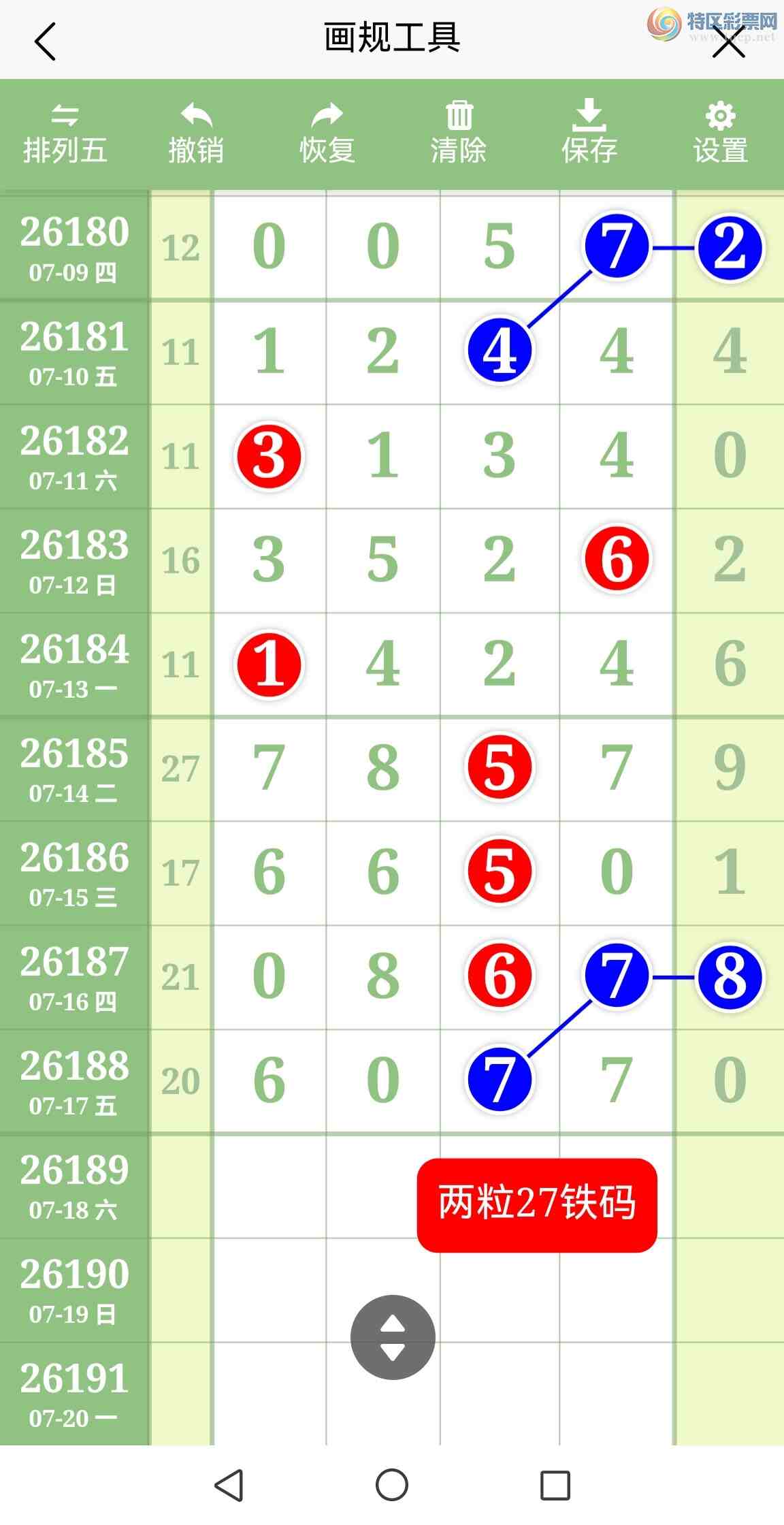
Task: Go back using the top-left arrow
Action: (45, 42)
